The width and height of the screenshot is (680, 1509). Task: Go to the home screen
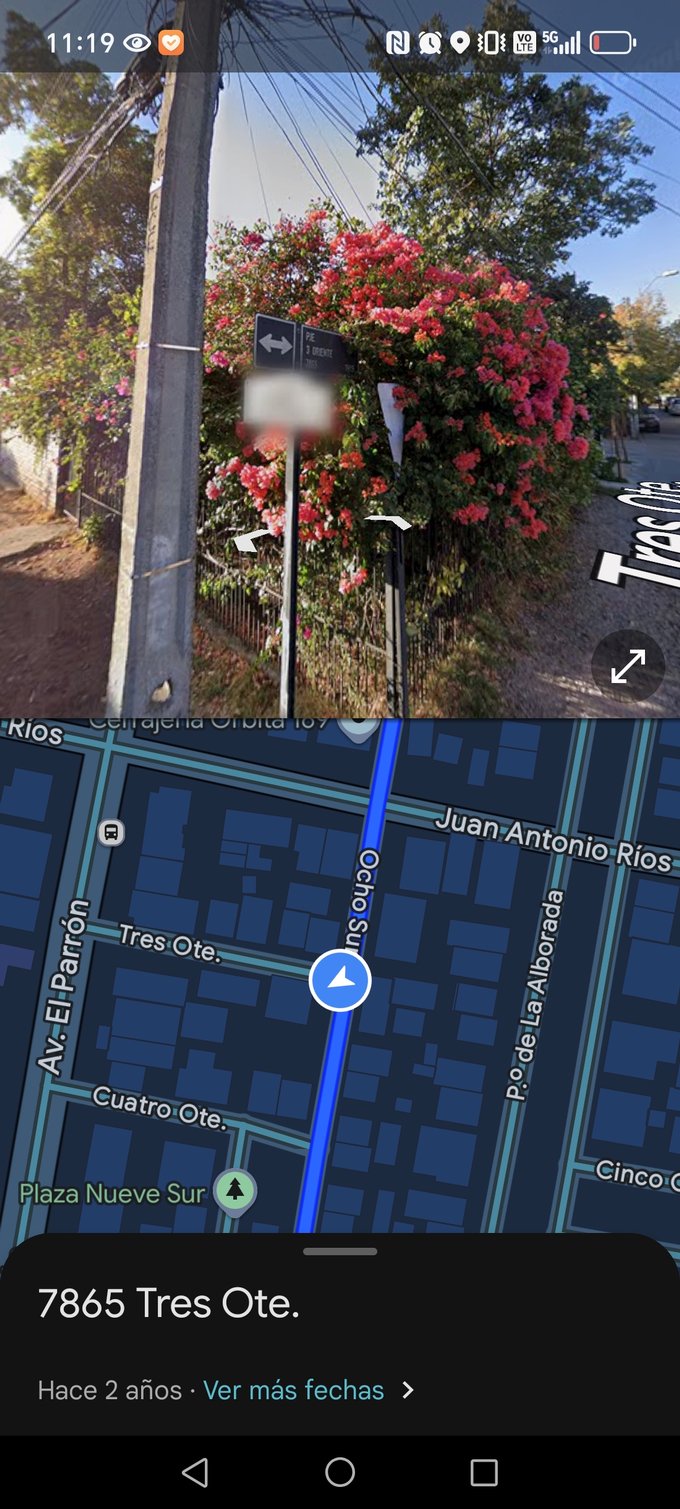pos(340,1472)
